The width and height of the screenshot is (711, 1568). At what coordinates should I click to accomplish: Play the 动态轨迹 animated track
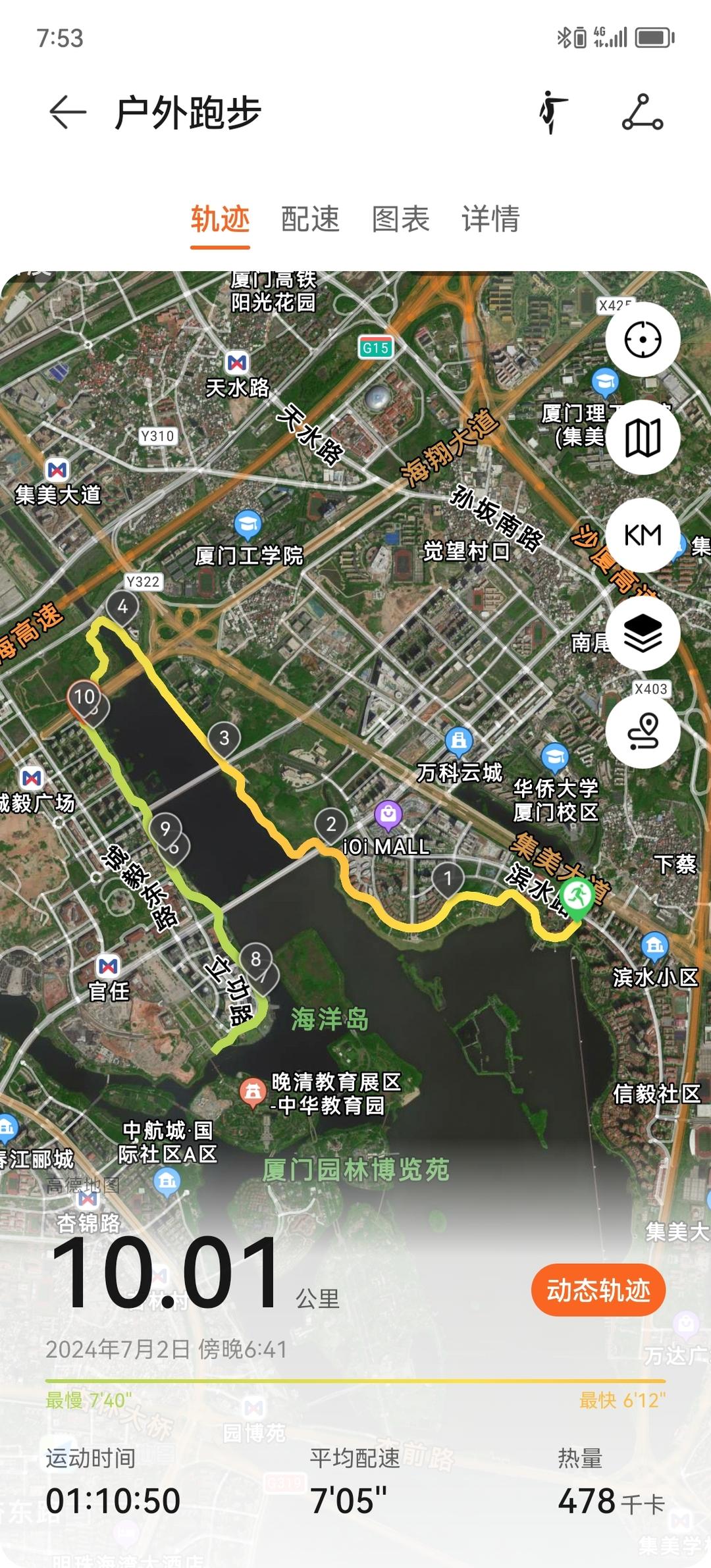598,1290
